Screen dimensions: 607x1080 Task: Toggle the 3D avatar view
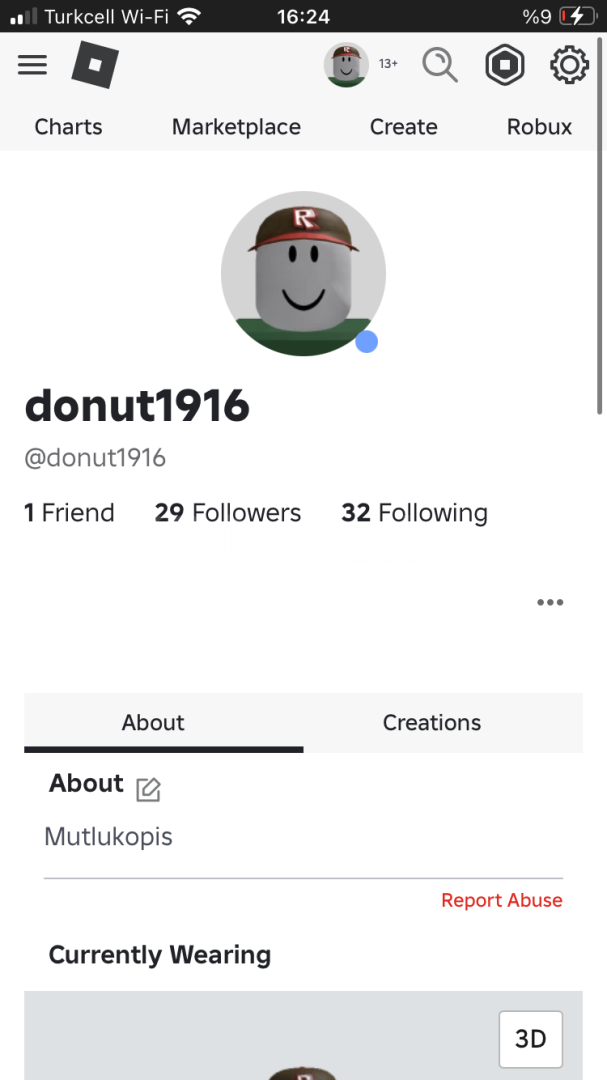pyautogui.click(x=530, y=1039)
